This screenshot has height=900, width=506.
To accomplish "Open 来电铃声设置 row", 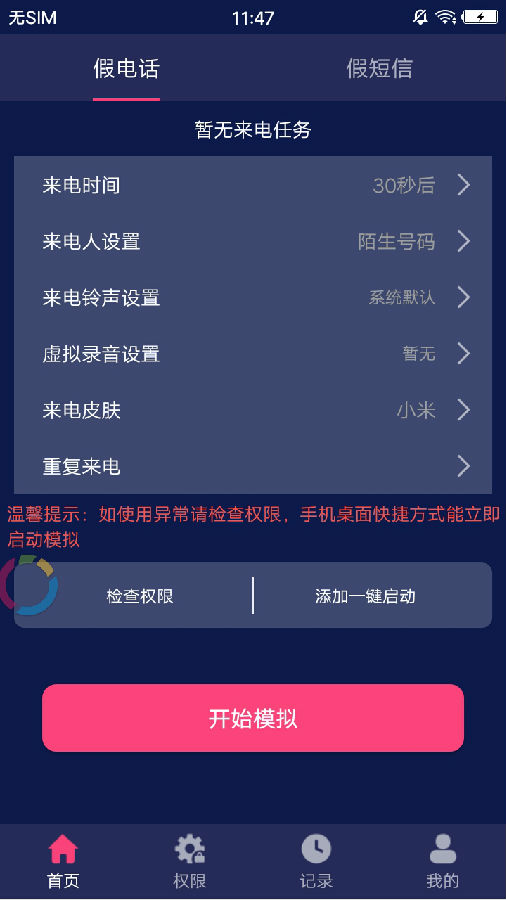I will pos(253,297).
